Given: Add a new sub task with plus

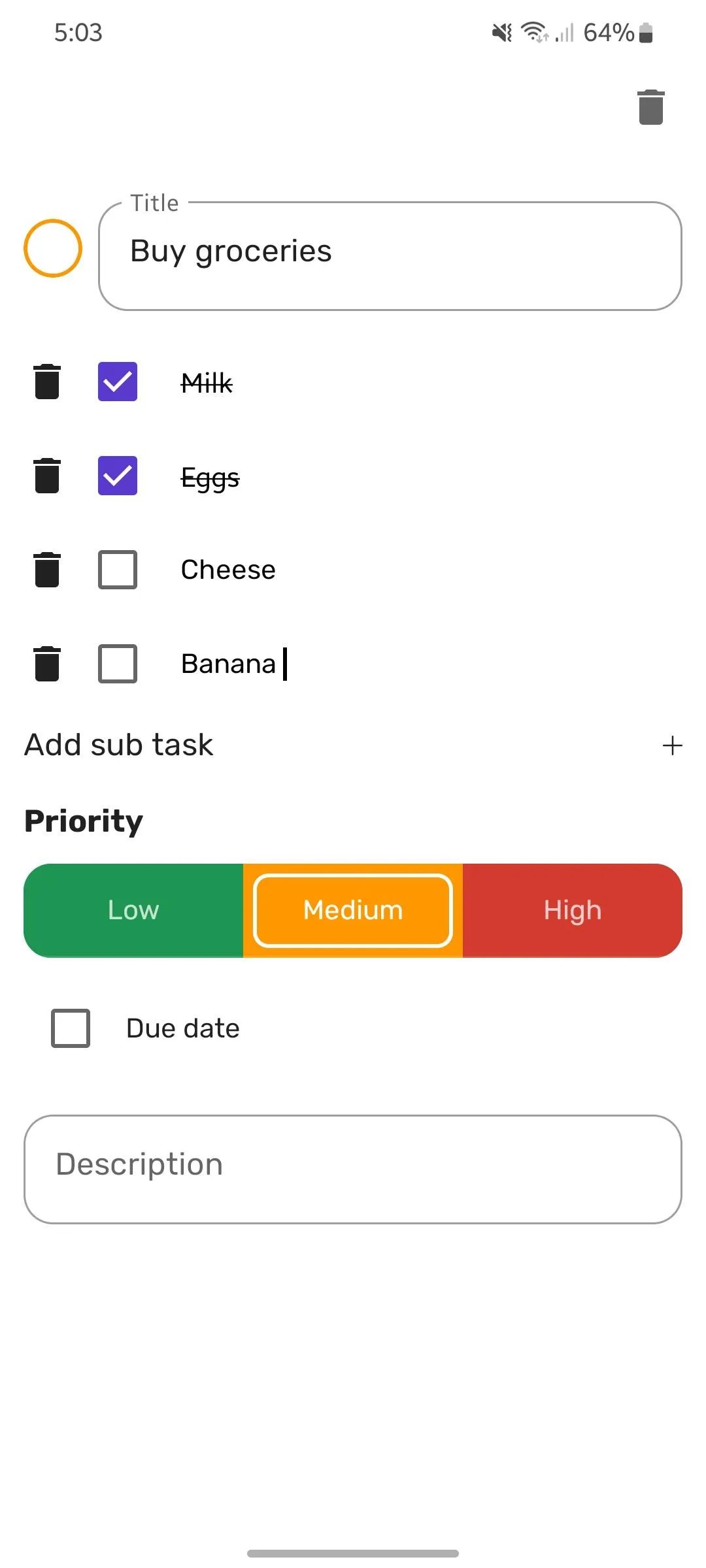Looking at the screenshot, I should (672, 745).
